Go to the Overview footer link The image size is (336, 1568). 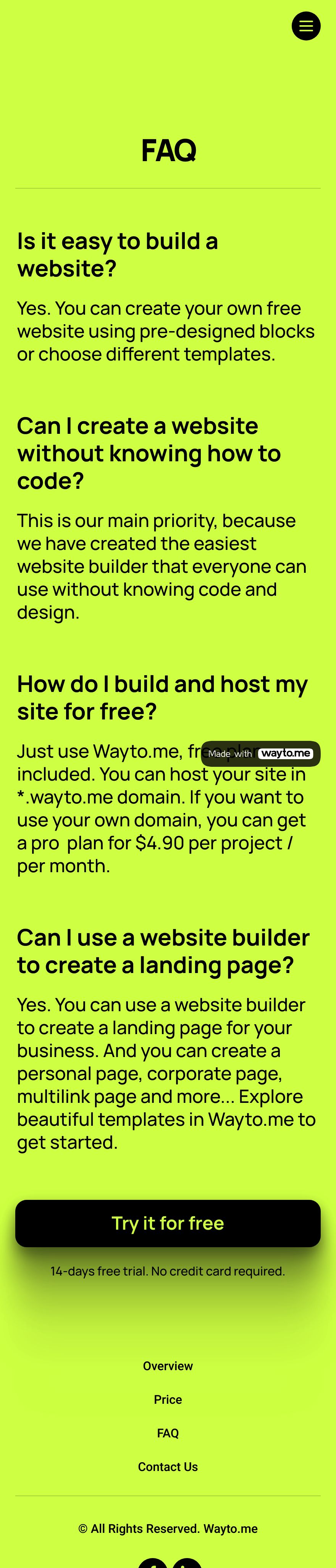[168, 1366]
